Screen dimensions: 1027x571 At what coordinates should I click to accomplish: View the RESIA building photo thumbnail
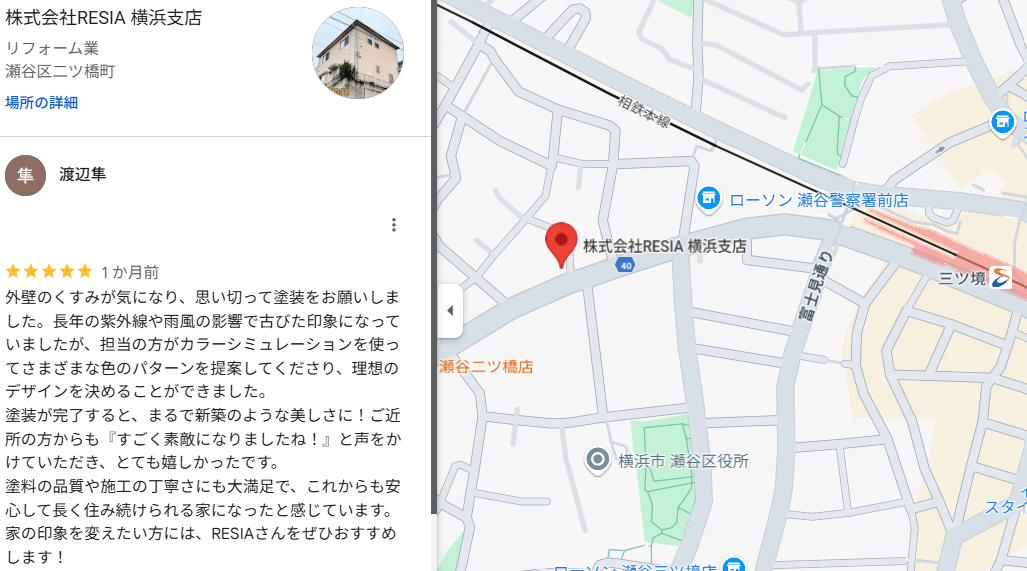[358, 53]
